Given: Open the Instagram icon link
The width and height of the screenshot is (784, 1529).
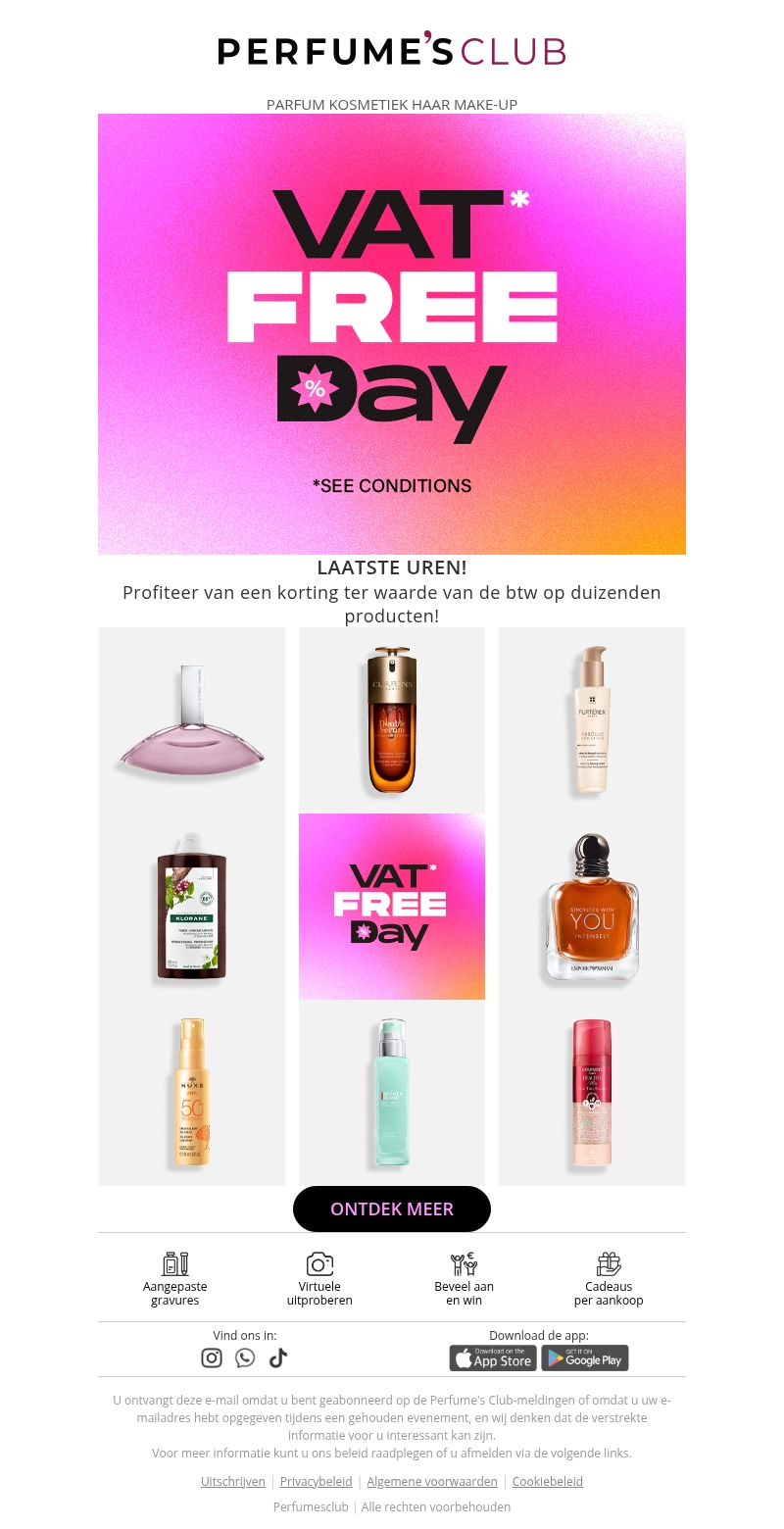Looking at the screenshot, I should (212, 1357).
